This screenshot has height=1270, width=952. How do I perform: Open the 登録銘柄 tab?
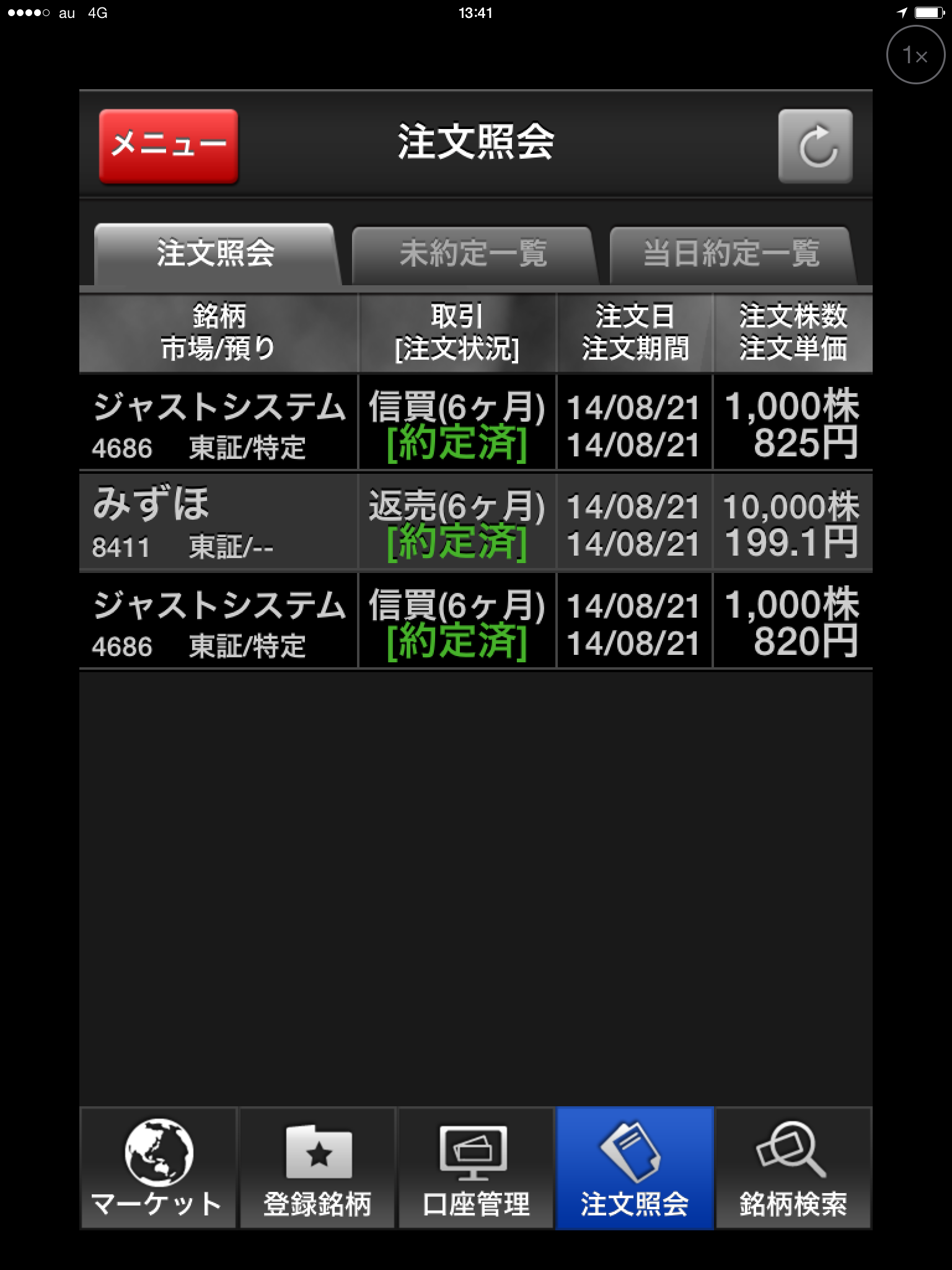[317, 1168]
